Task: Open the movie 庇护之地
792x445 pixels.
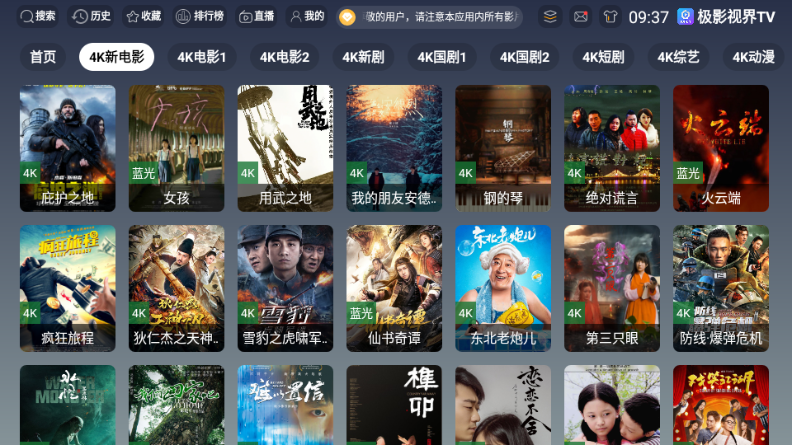Action: click(68, 148)
